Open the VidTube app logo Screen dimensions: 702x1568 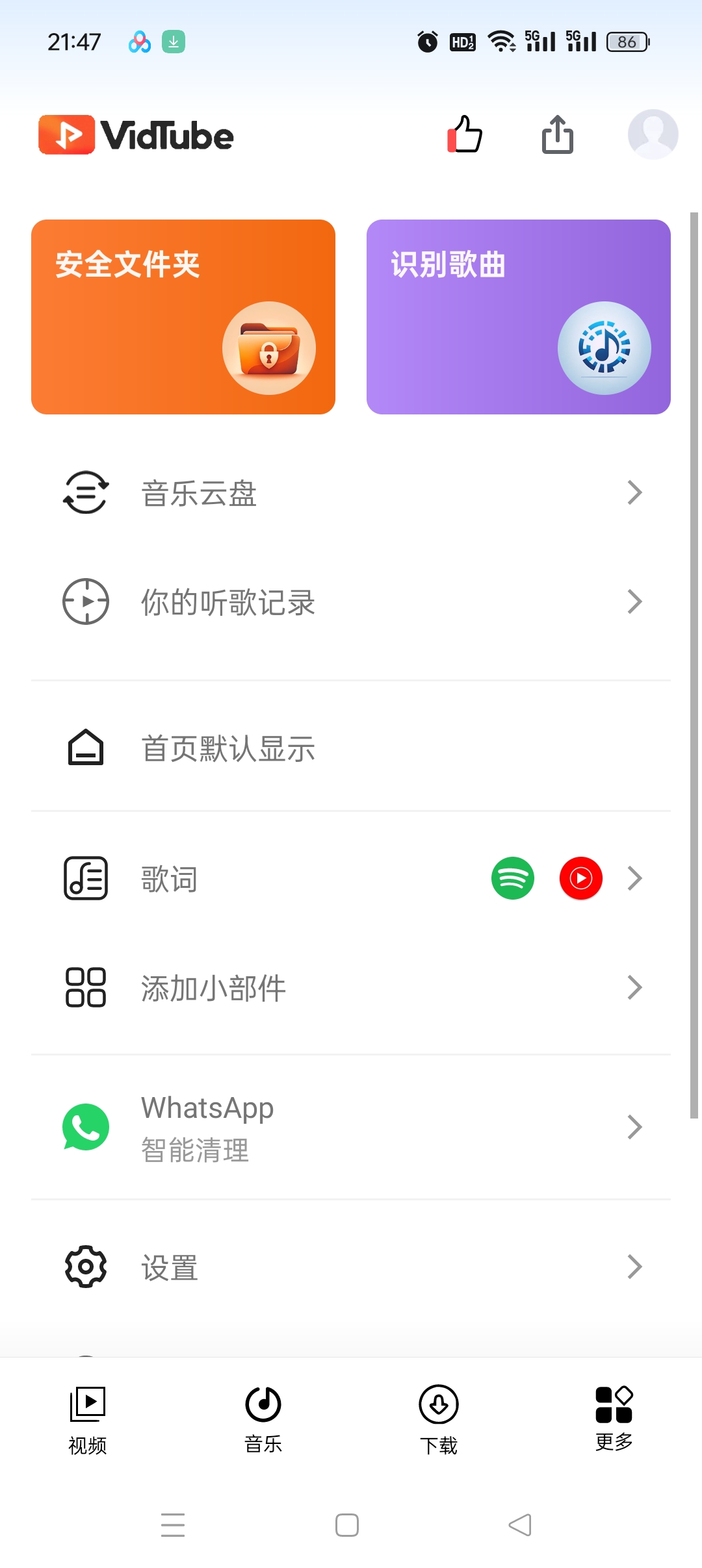135,134
